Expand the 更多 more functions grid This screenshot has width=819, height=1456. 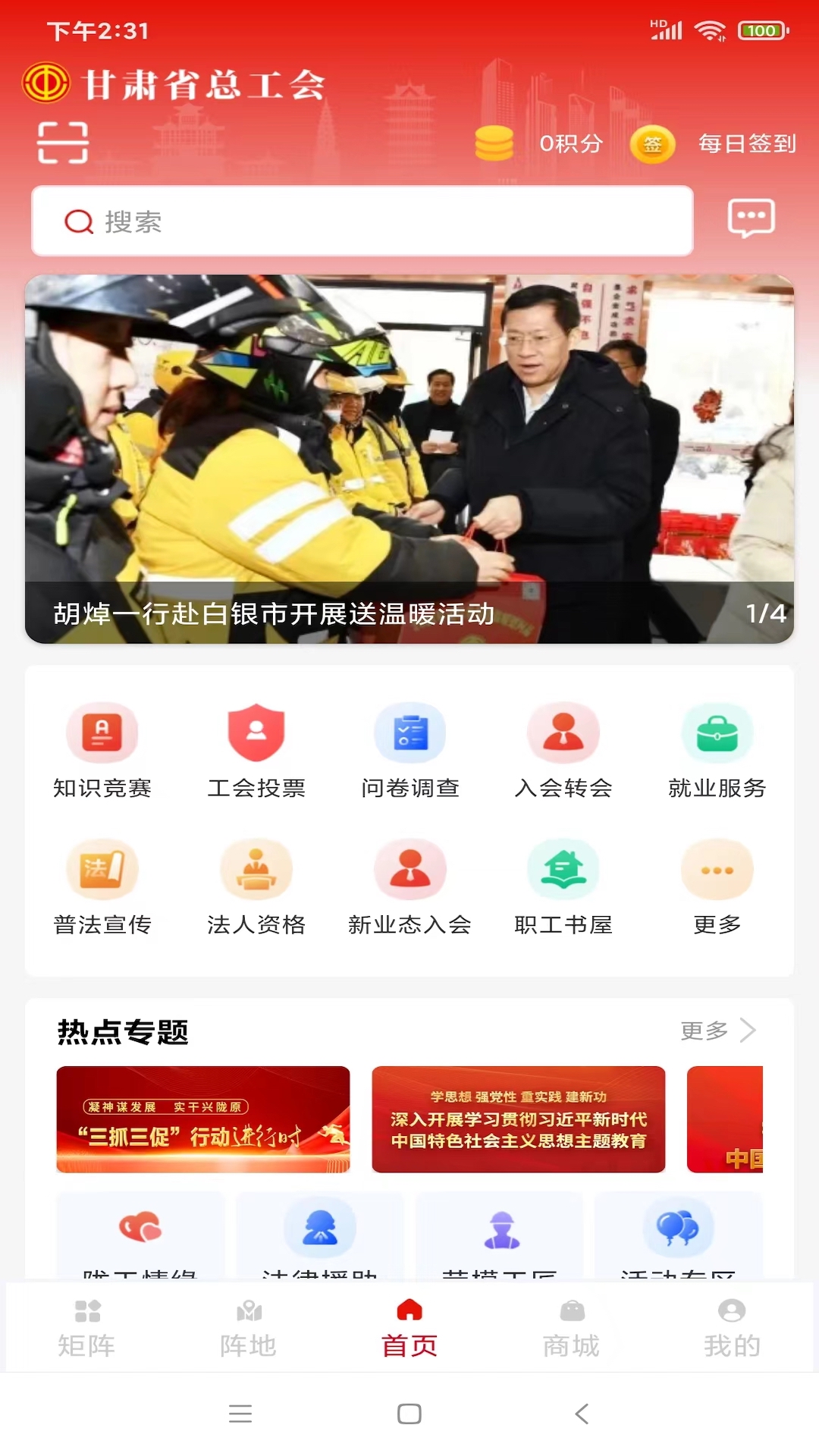717,887
